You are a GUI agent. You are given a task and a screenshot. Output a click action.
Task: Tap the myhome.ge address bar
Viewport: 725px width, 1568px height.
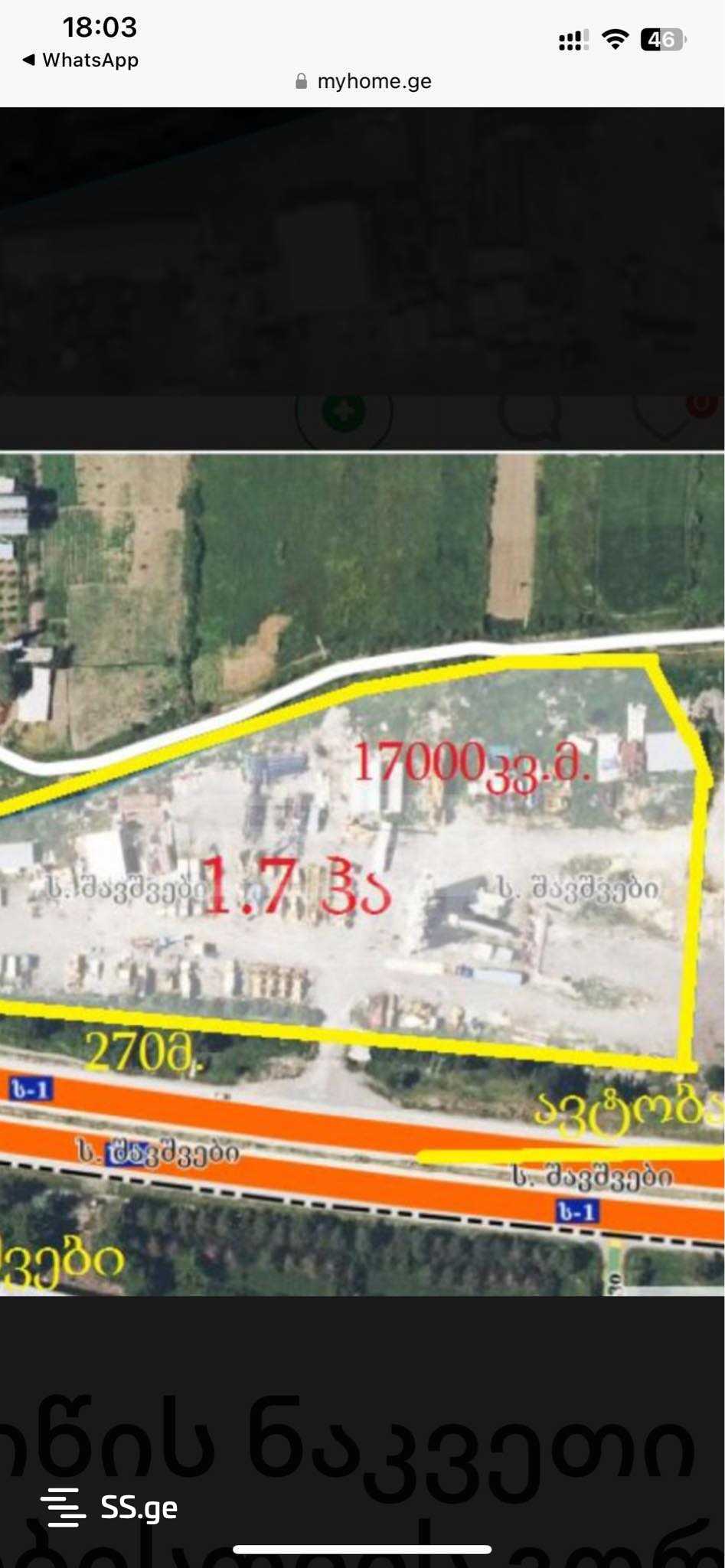364,81
